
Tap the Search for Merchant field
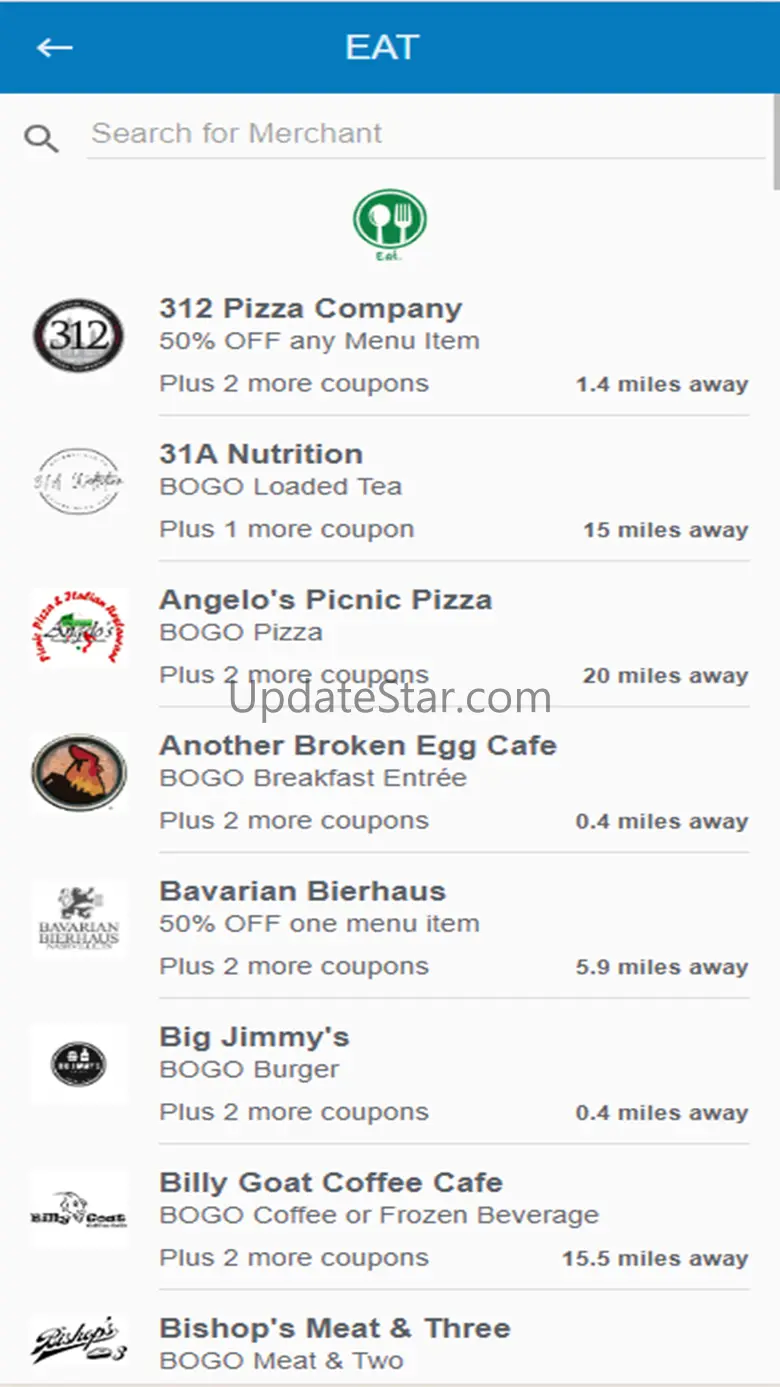tap(425, 134)
